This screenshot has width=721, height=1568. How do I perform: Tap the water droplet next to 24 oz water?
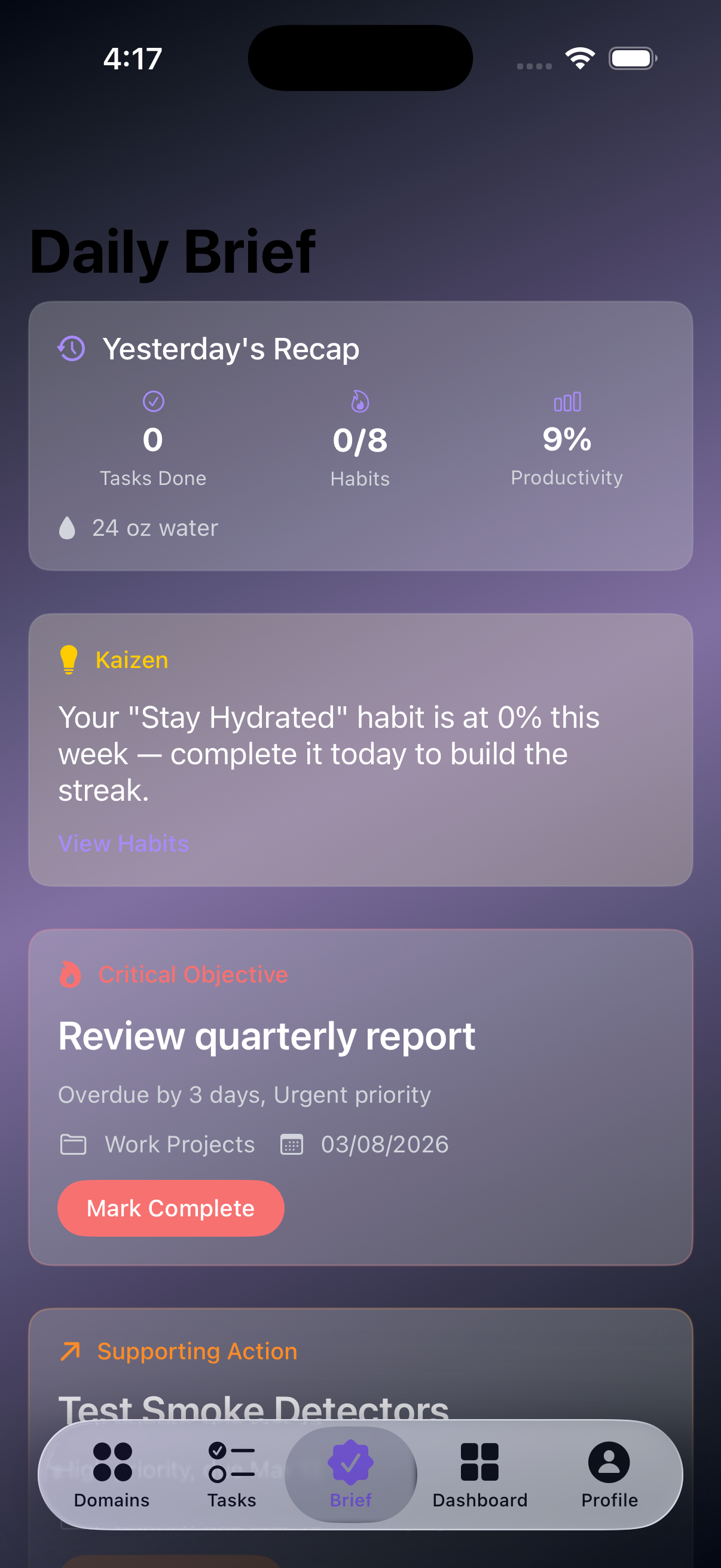[x=68, y=527]
